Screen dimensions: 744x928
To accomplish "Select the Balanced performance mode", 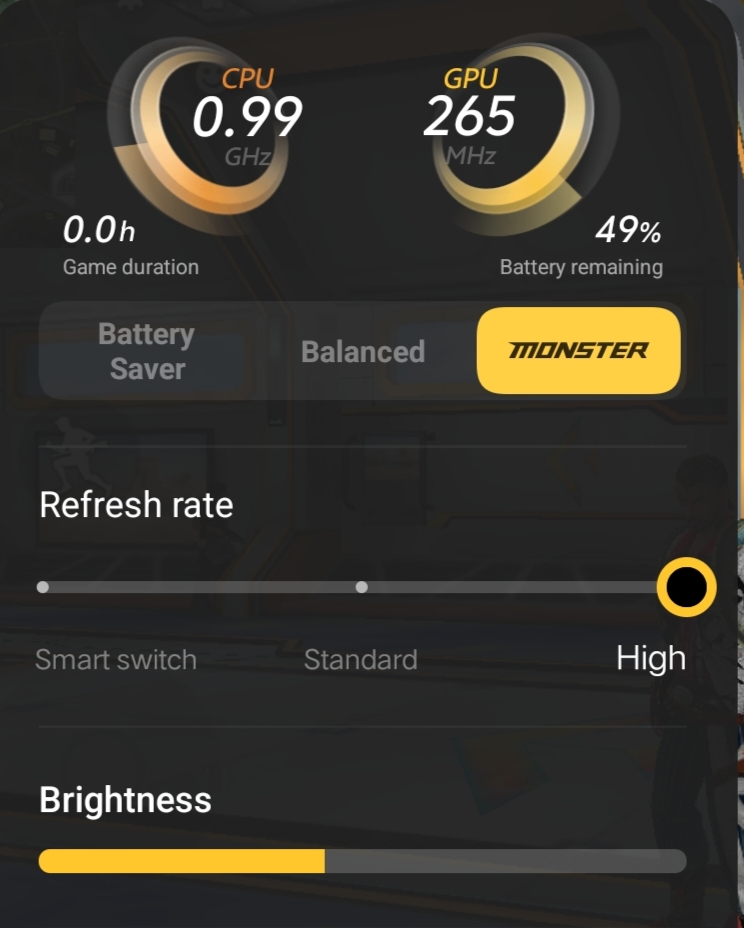I will pyautogui.click(x=363, y=351).
